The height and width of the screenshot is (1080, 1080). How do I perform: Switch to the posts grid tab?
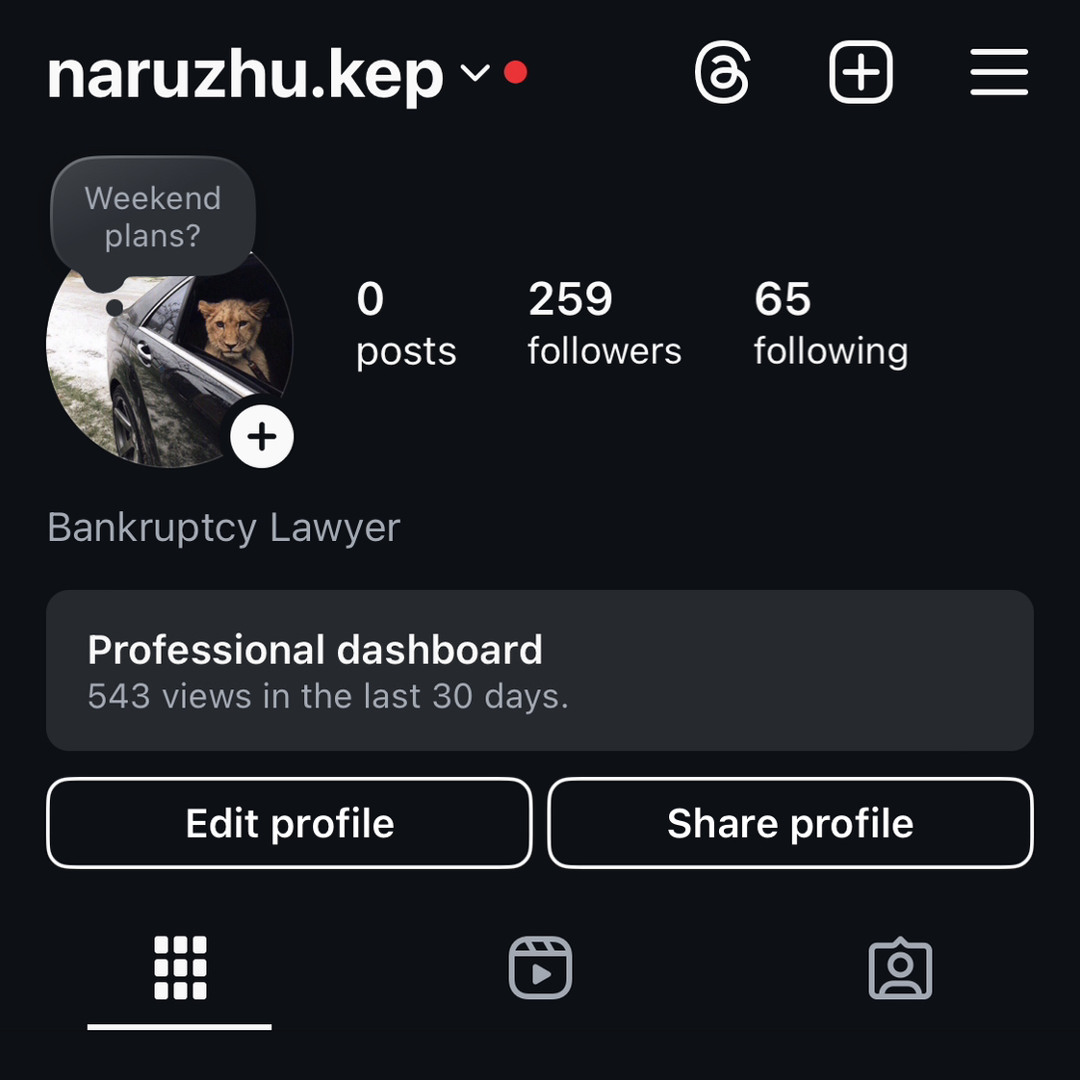[x=180, y=968]
